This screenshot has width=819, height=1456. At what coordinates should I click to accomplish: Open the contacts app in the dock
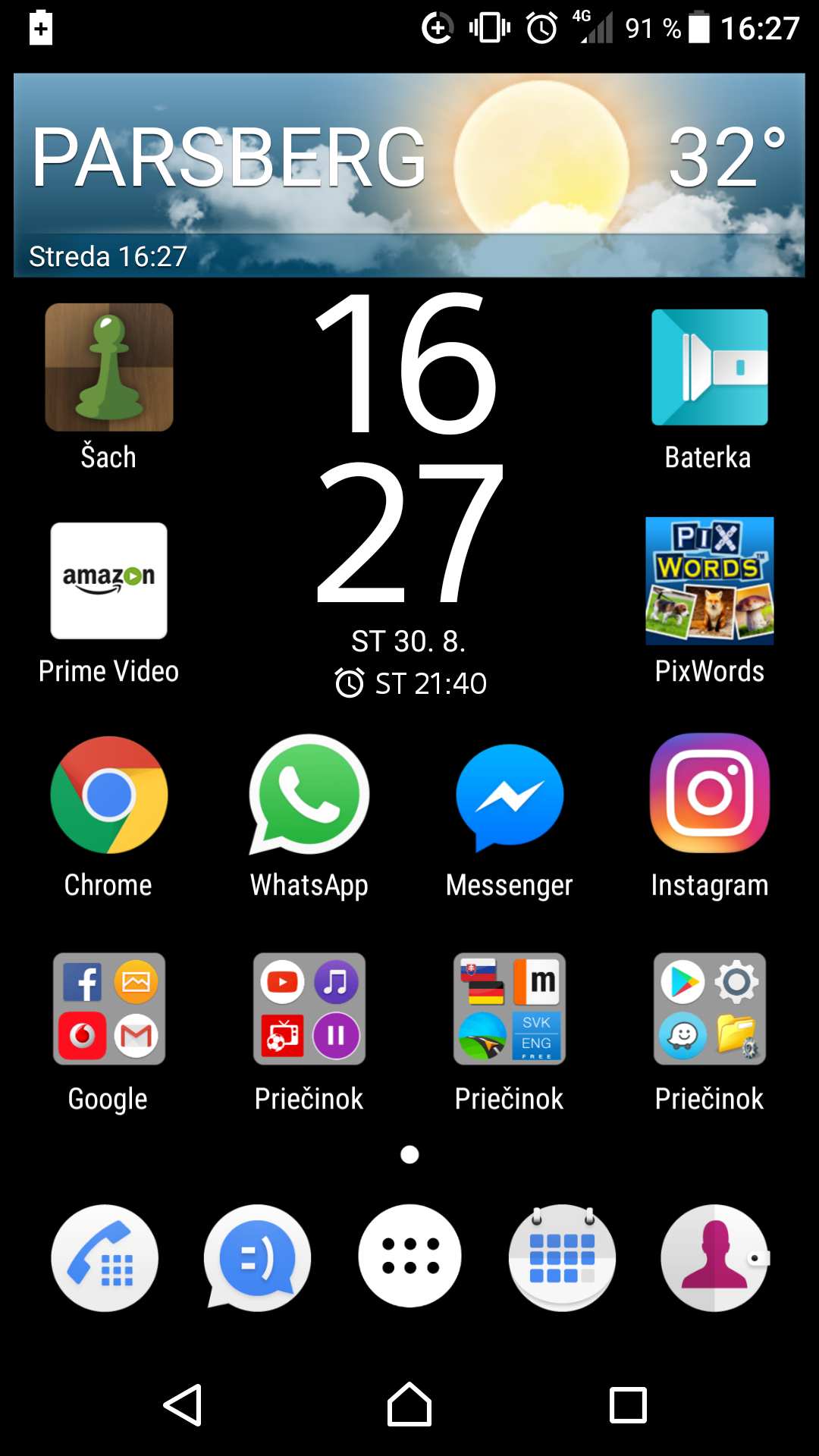[714, 1257]
